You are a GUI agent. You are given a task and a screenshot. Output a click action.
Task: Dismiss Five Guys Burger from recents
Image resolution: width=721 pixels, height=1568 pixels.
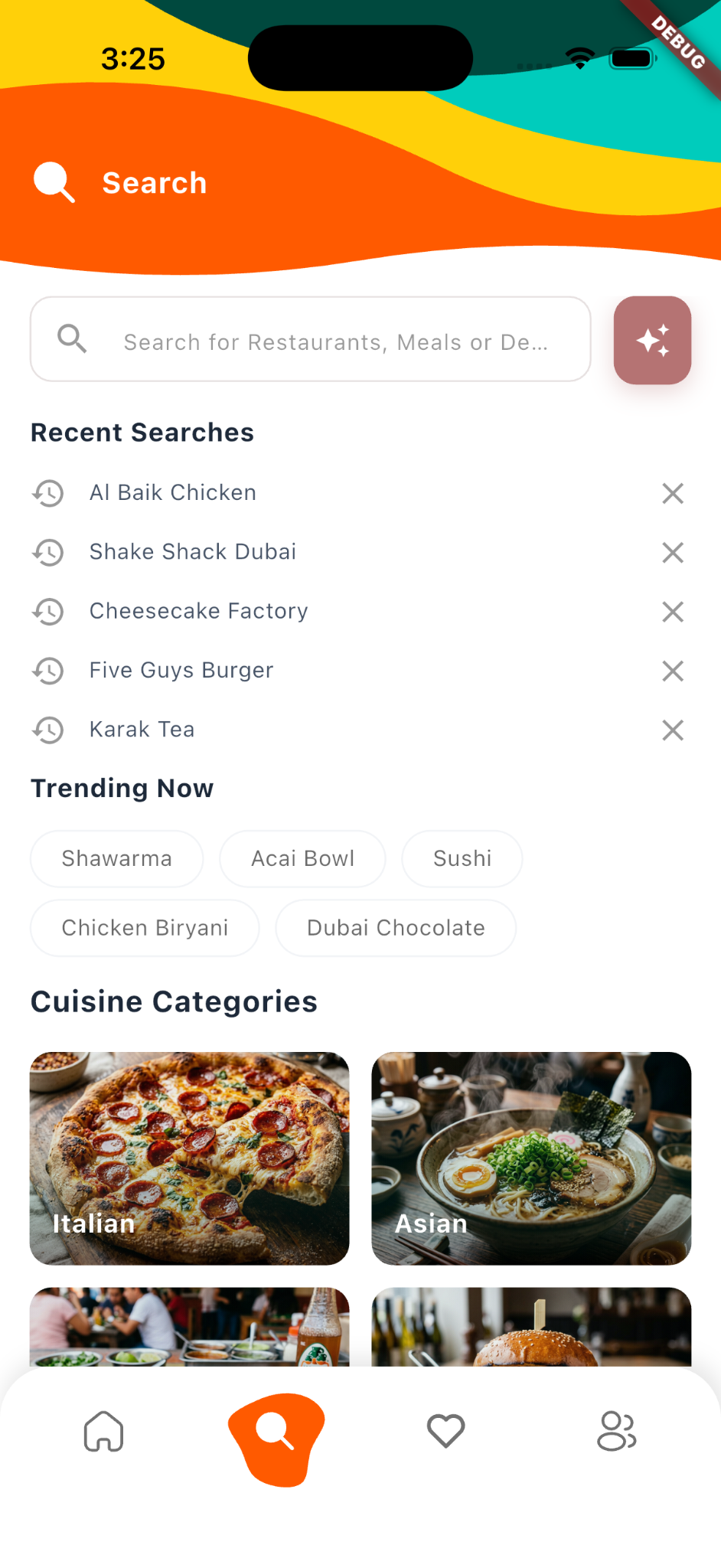click(672, 671)
